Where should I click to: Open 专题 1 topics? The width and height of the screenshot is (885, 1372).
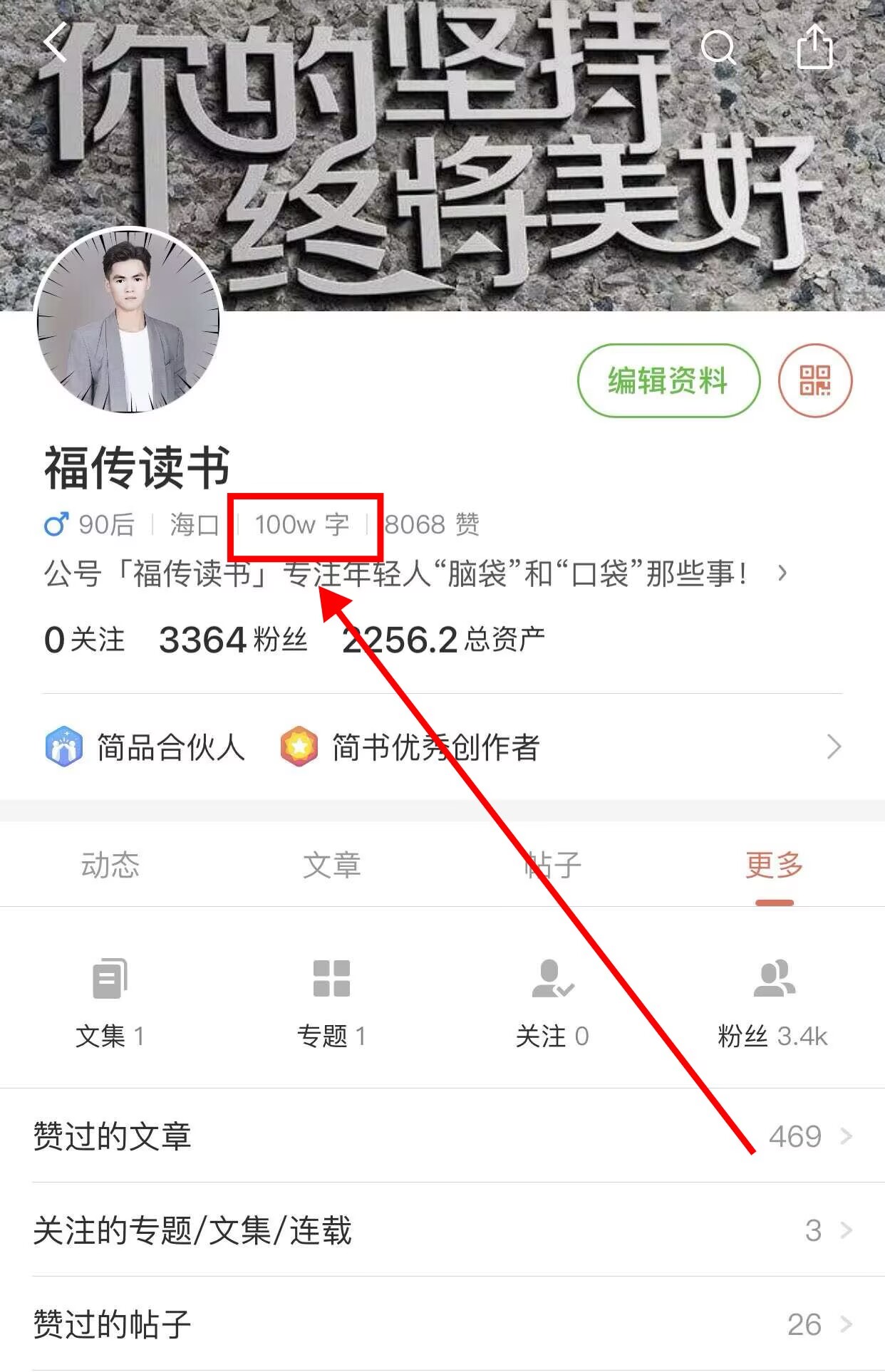point(331,997)
